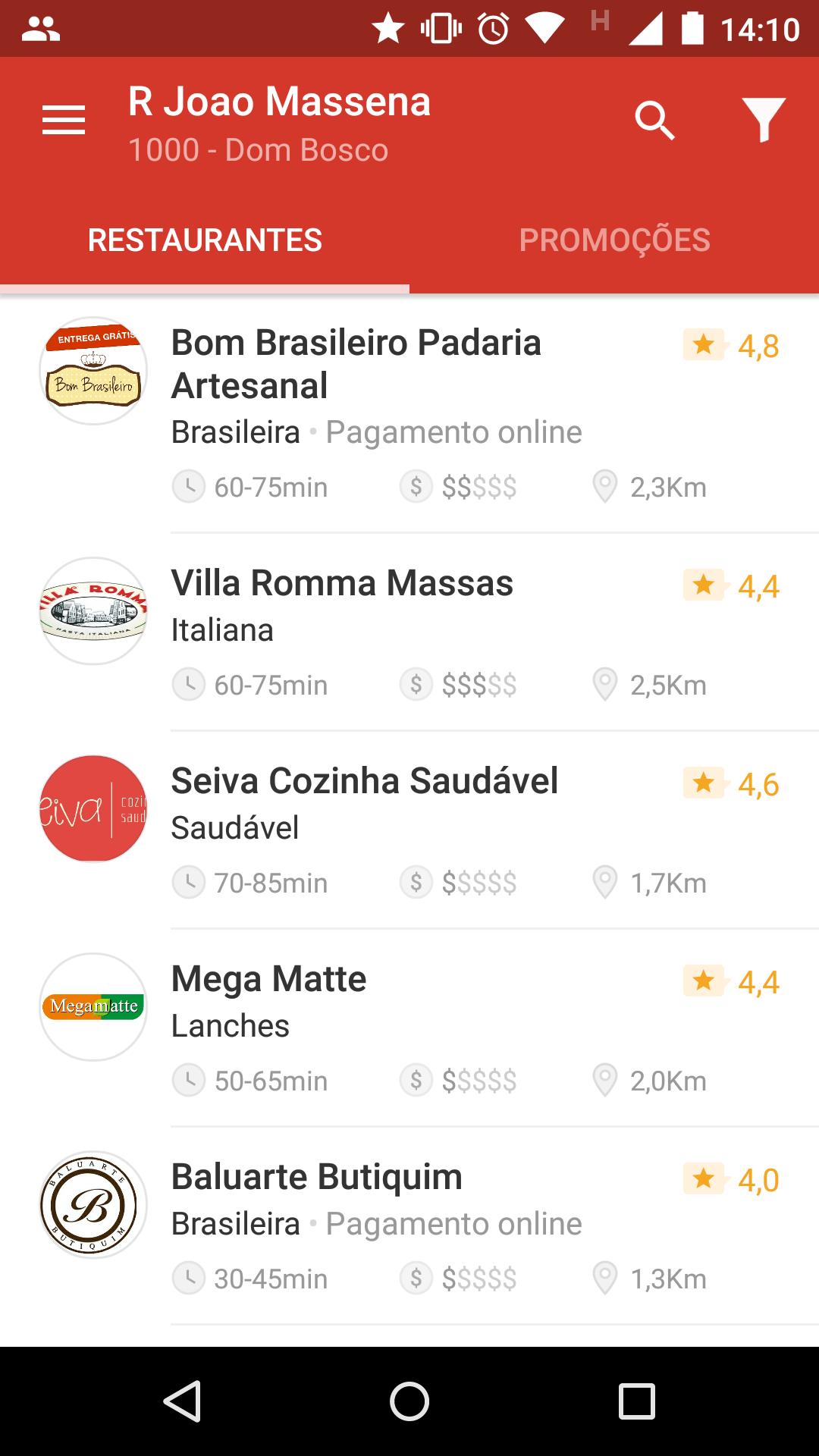Select the Restaurantes tab

[x=205, y=240]
